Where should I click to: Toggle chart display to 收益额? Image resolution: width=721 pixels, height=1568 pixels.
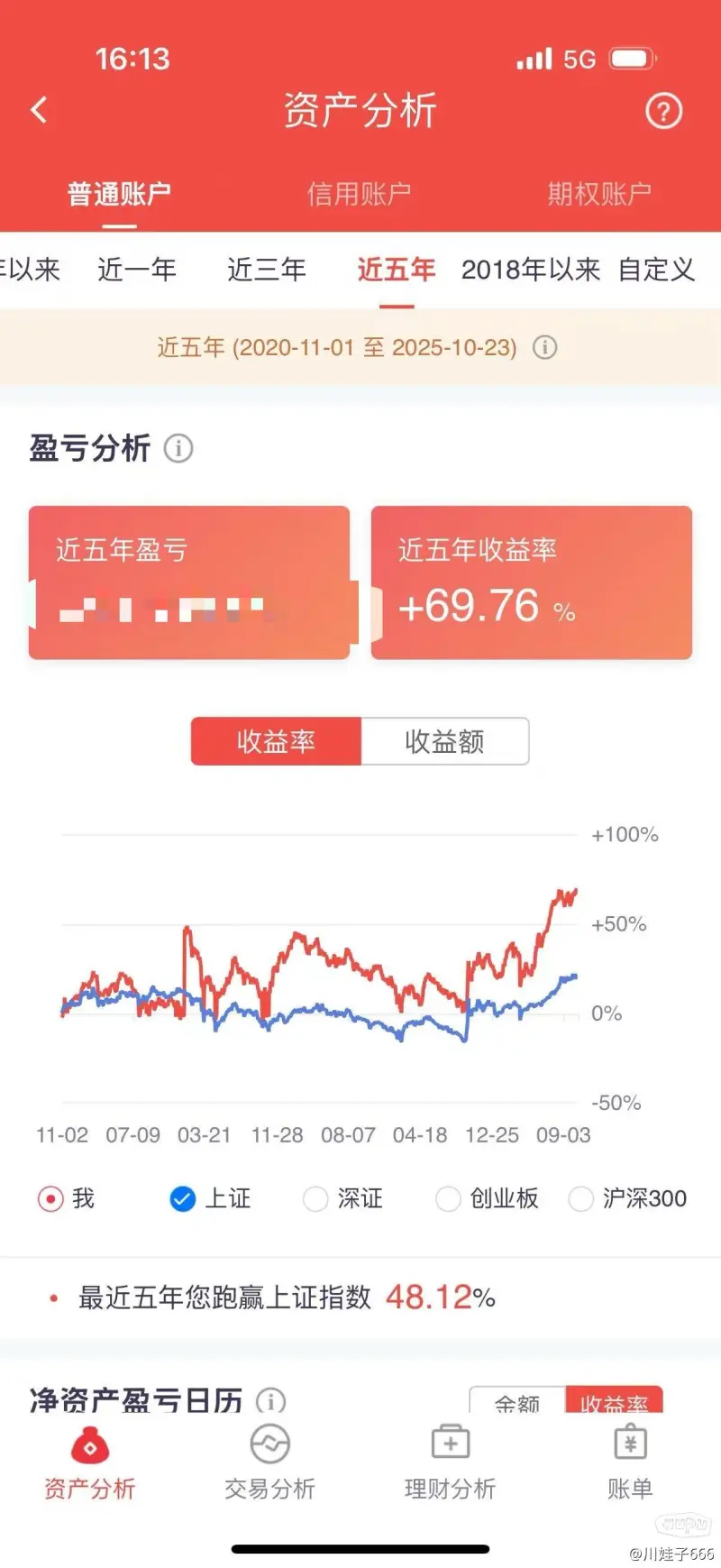tap(445, 741)
